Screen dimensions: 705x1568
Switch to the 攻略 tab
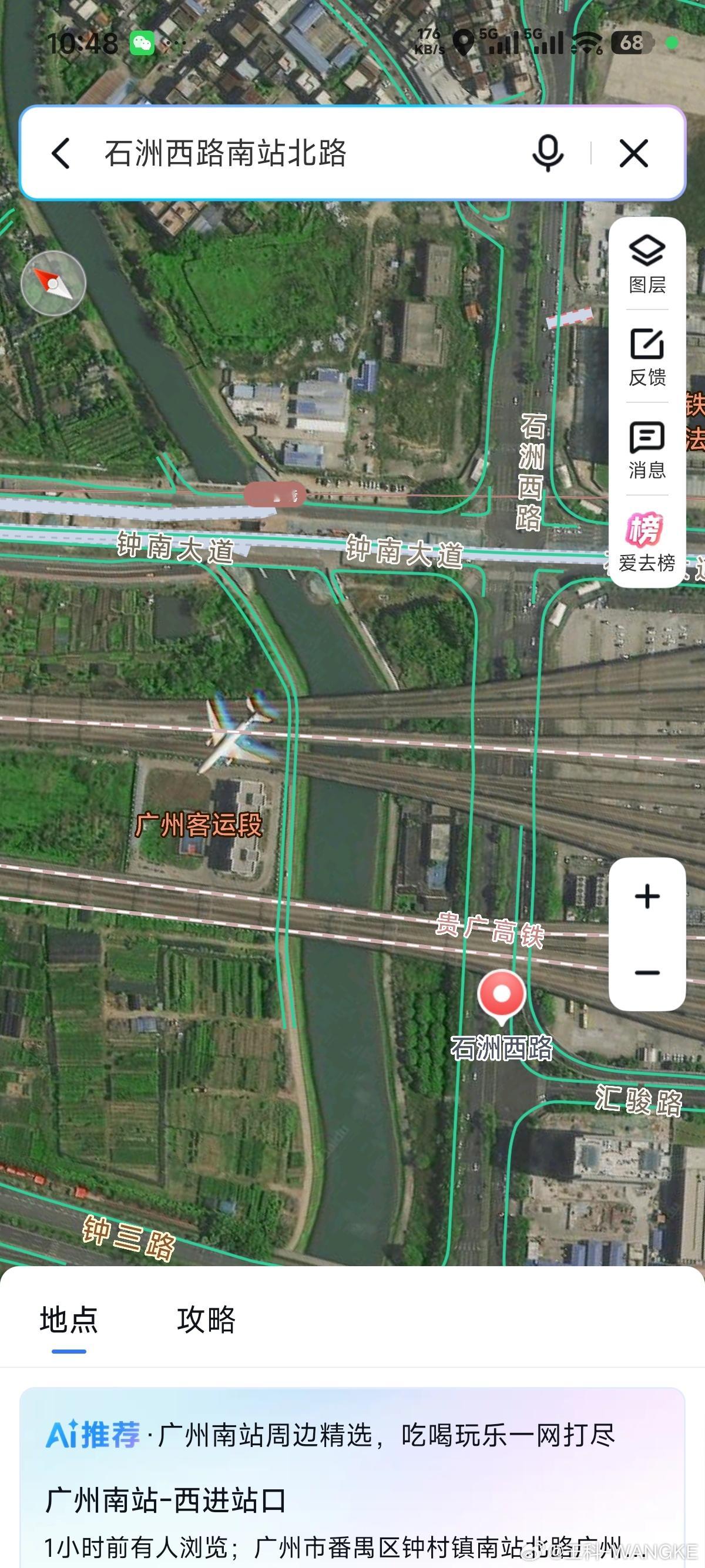[206, 1320]
